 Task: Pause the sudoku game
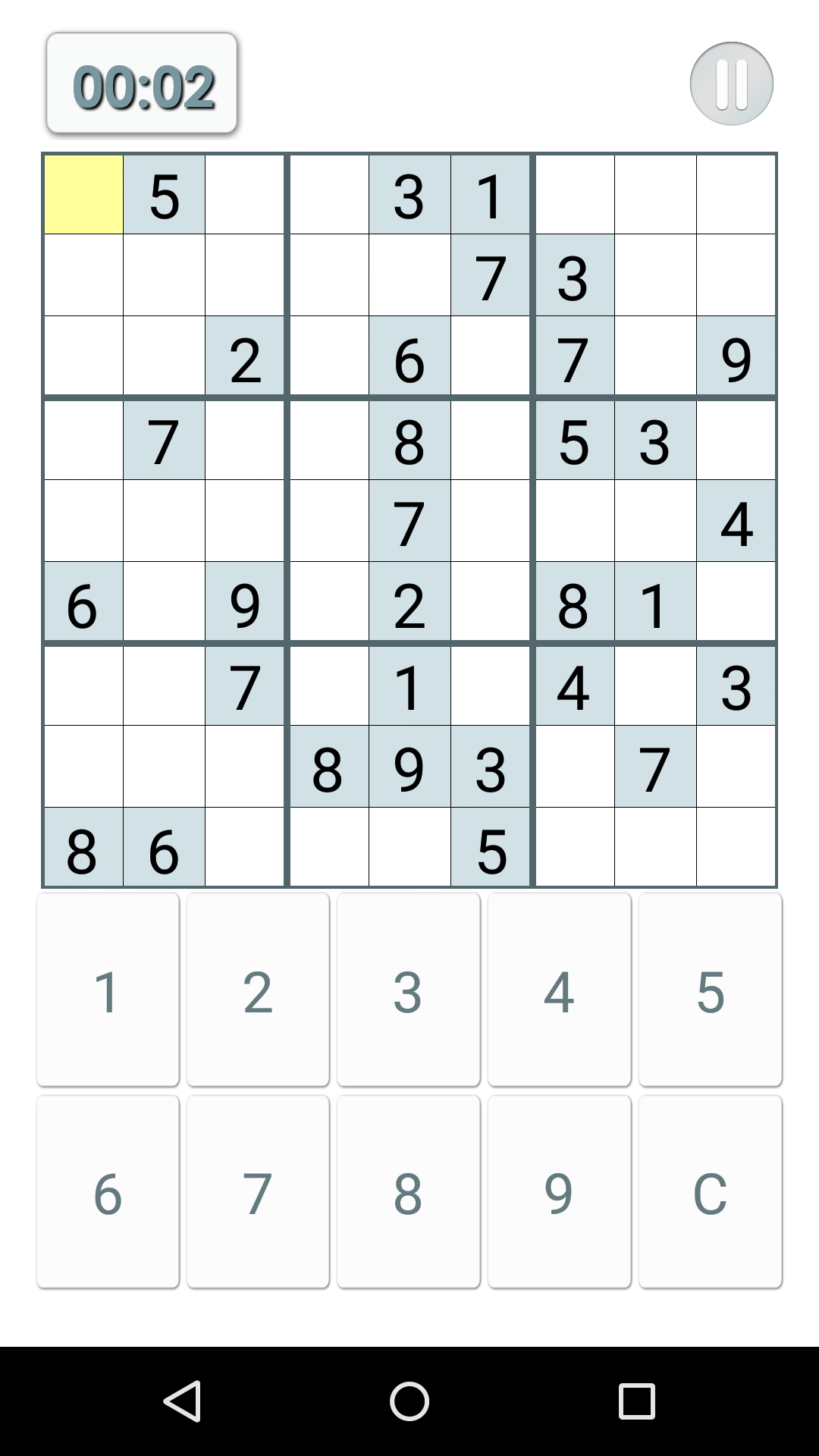pos(731,83)
